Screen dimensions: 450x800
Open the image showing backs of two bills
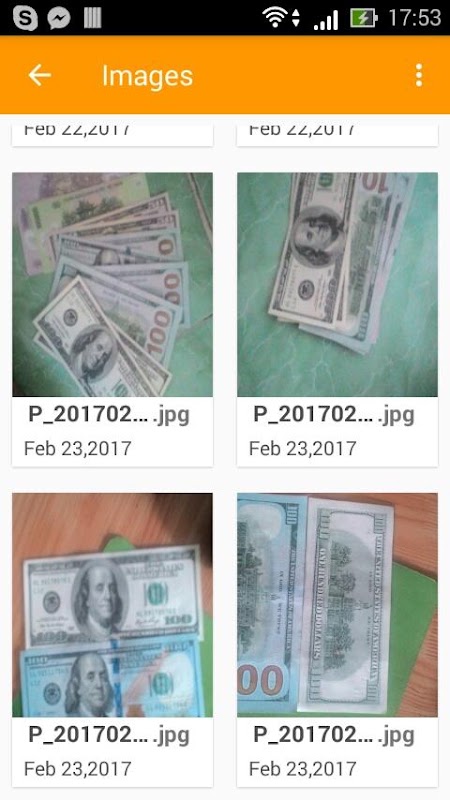click(x=337, y=605)
